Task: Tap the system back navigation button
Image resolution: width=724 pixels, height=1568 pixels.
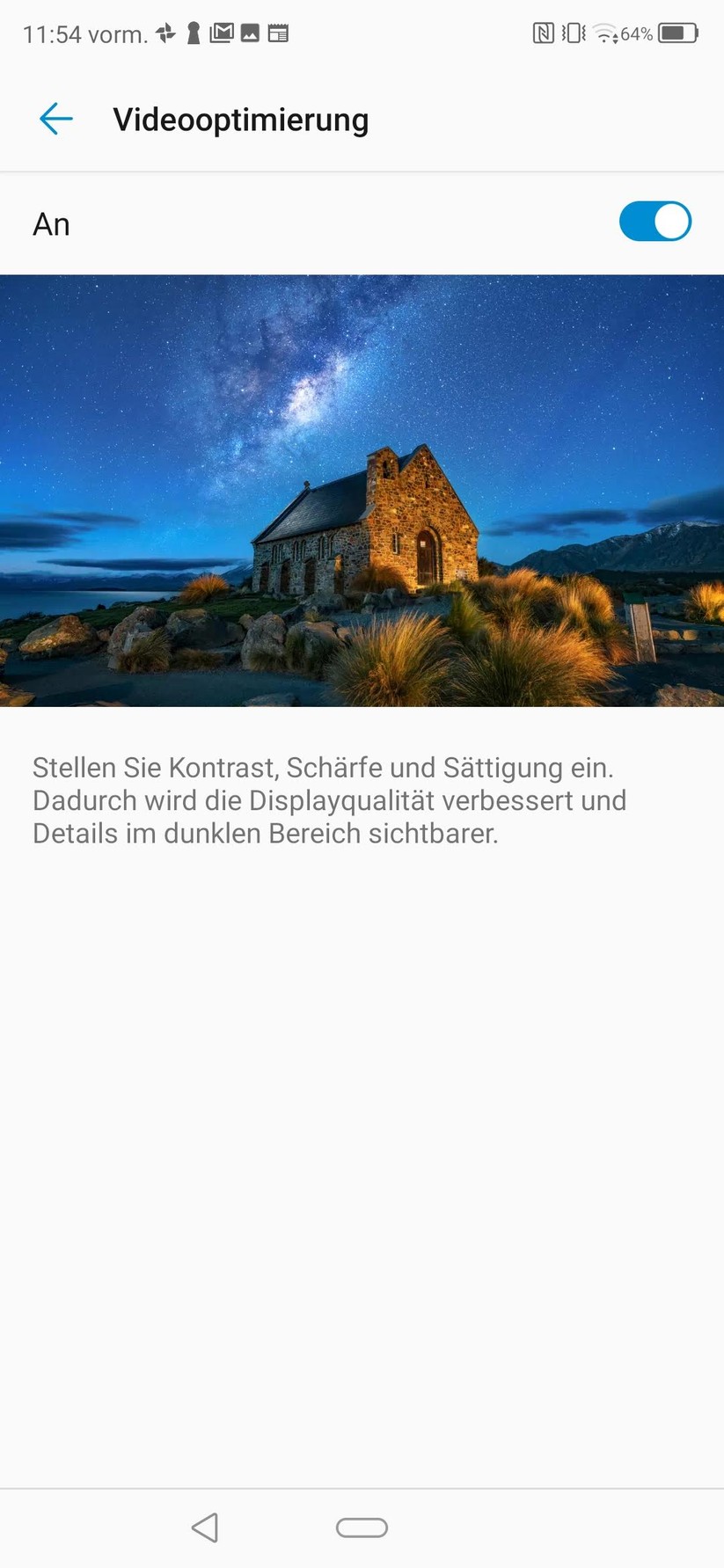Action: tap(205, 1528)
